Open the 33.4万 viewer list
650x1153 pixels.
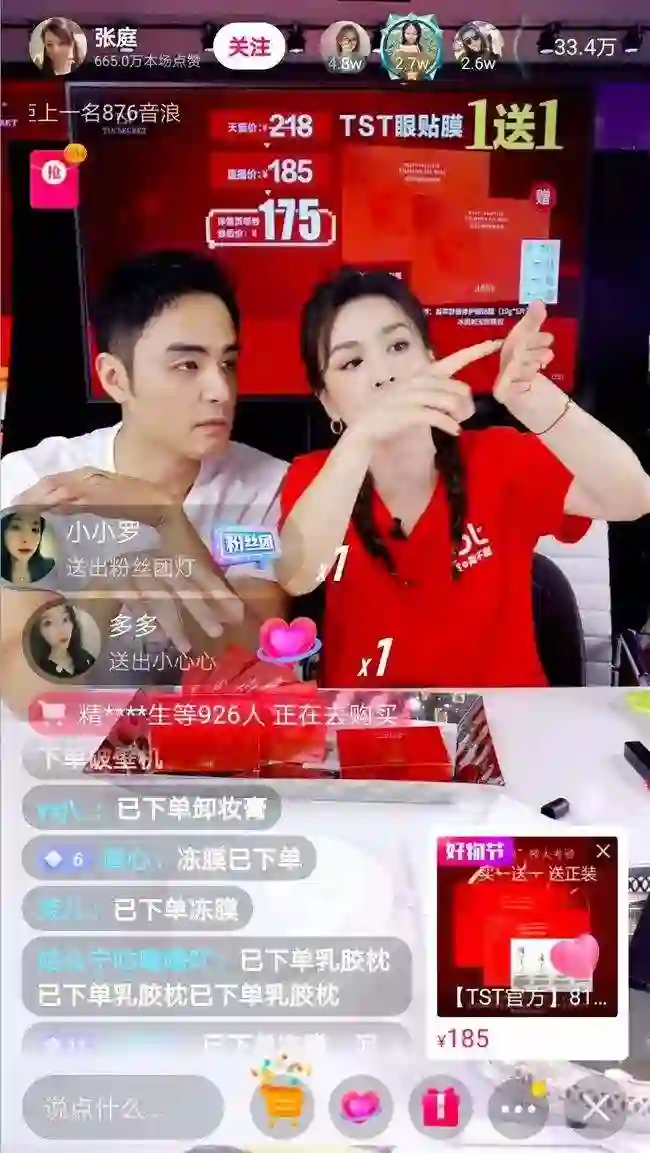point(585,47)
